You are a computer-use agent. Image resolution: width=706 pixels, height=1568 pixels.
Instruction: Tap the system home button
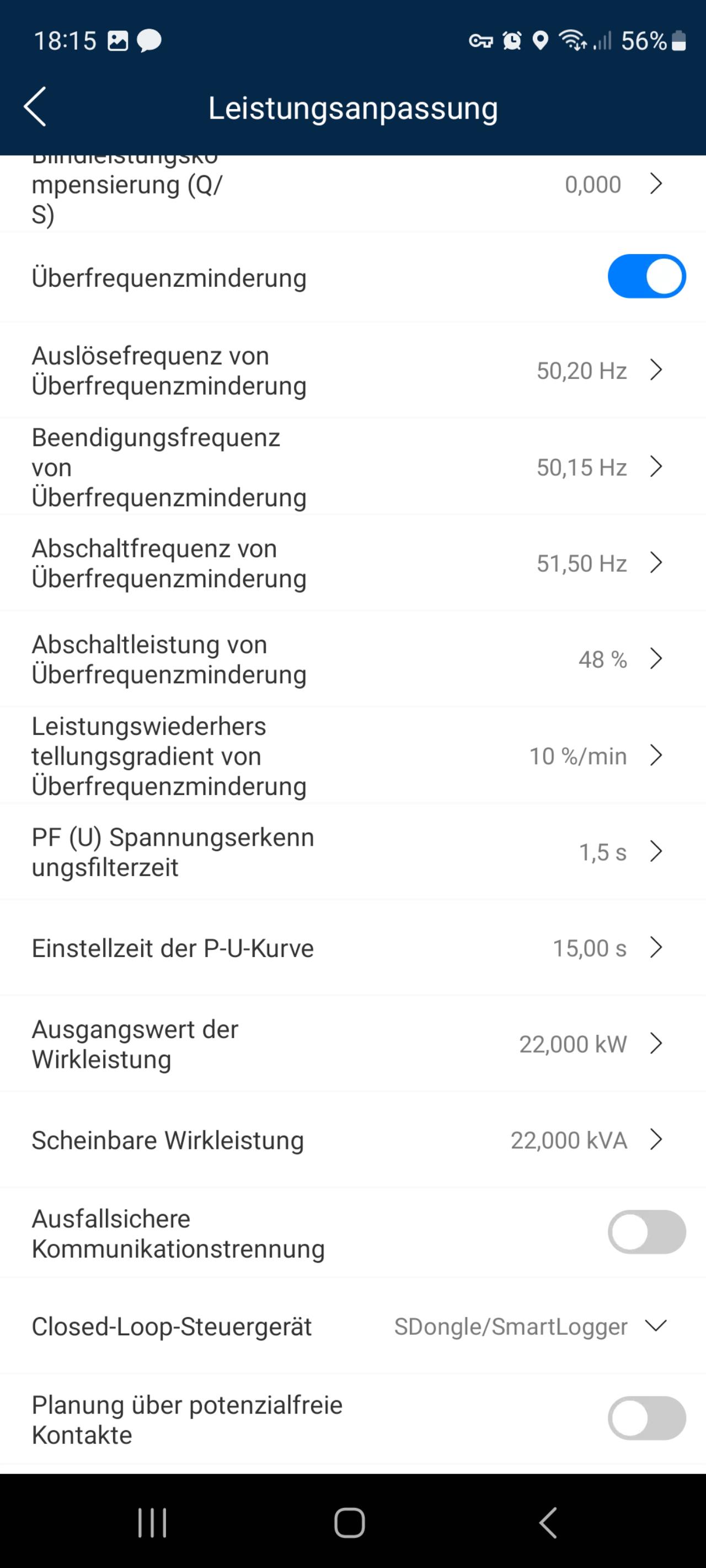click(350, 1523)
